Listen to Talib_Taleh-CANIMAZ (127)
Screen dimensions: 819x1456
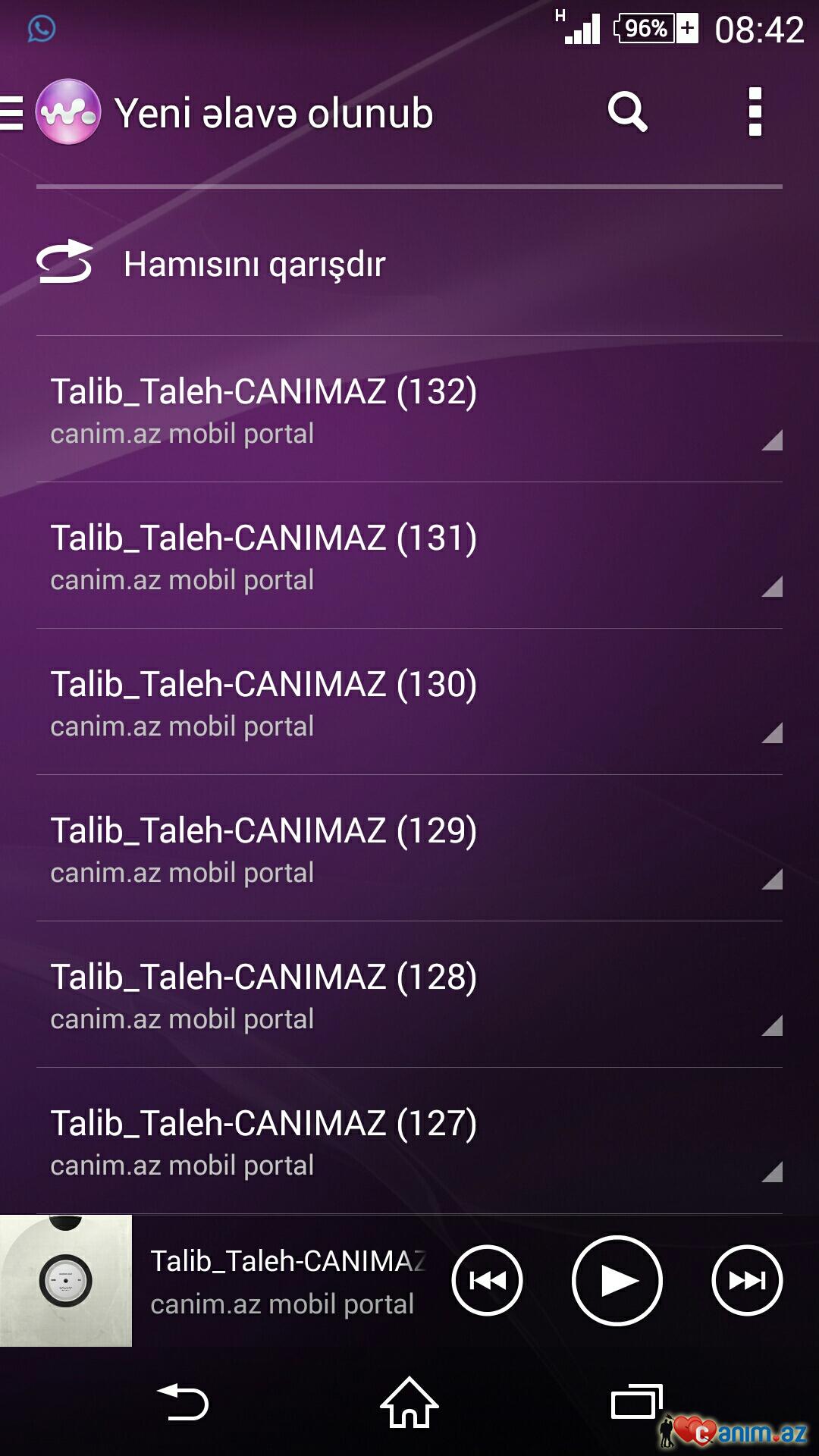click(263, 1141)
